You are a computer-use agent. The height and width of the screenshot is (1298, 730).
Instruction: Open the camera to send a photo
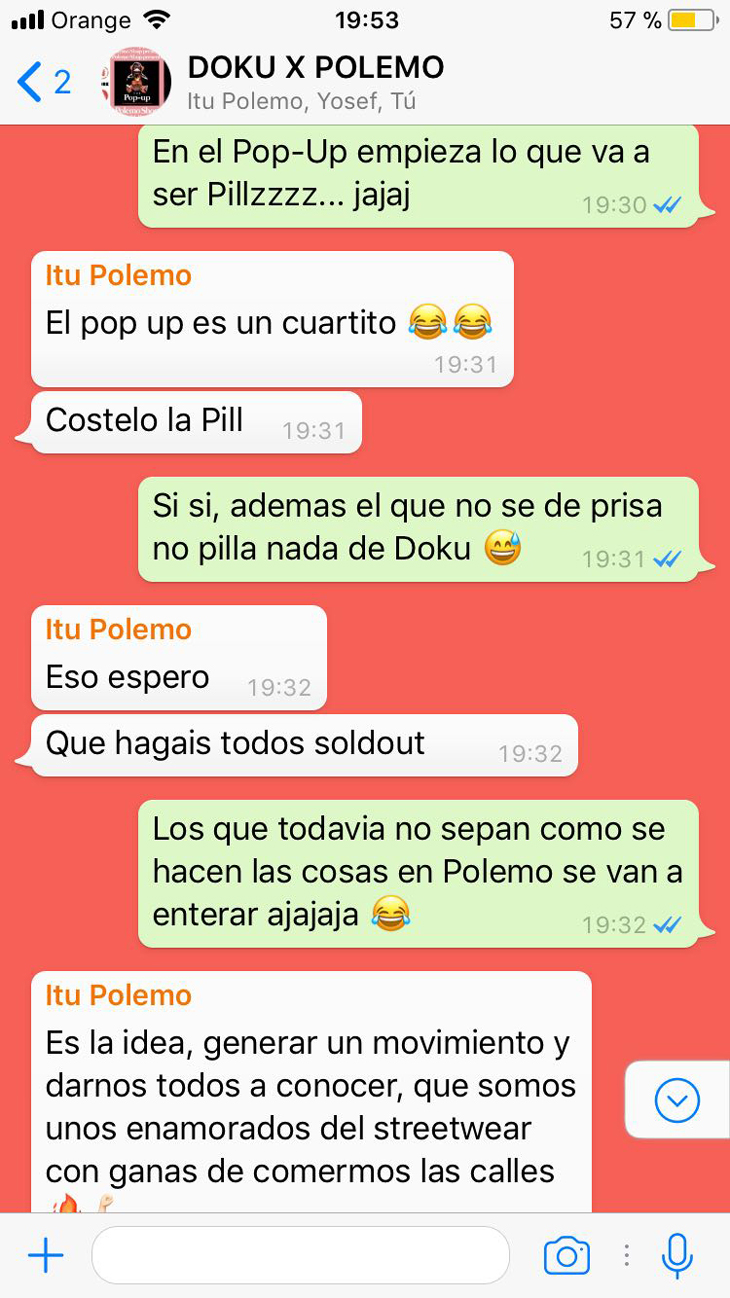(x=566, y=1256)
